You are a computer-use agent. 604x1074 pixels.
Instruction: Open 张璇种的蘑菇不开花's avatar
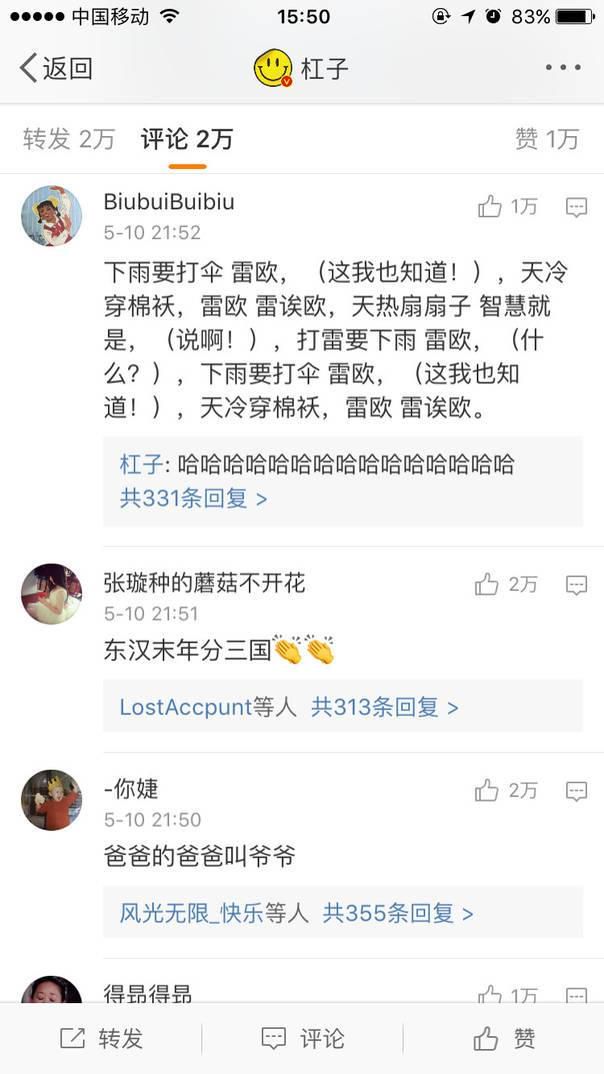[x=52, y=593]
